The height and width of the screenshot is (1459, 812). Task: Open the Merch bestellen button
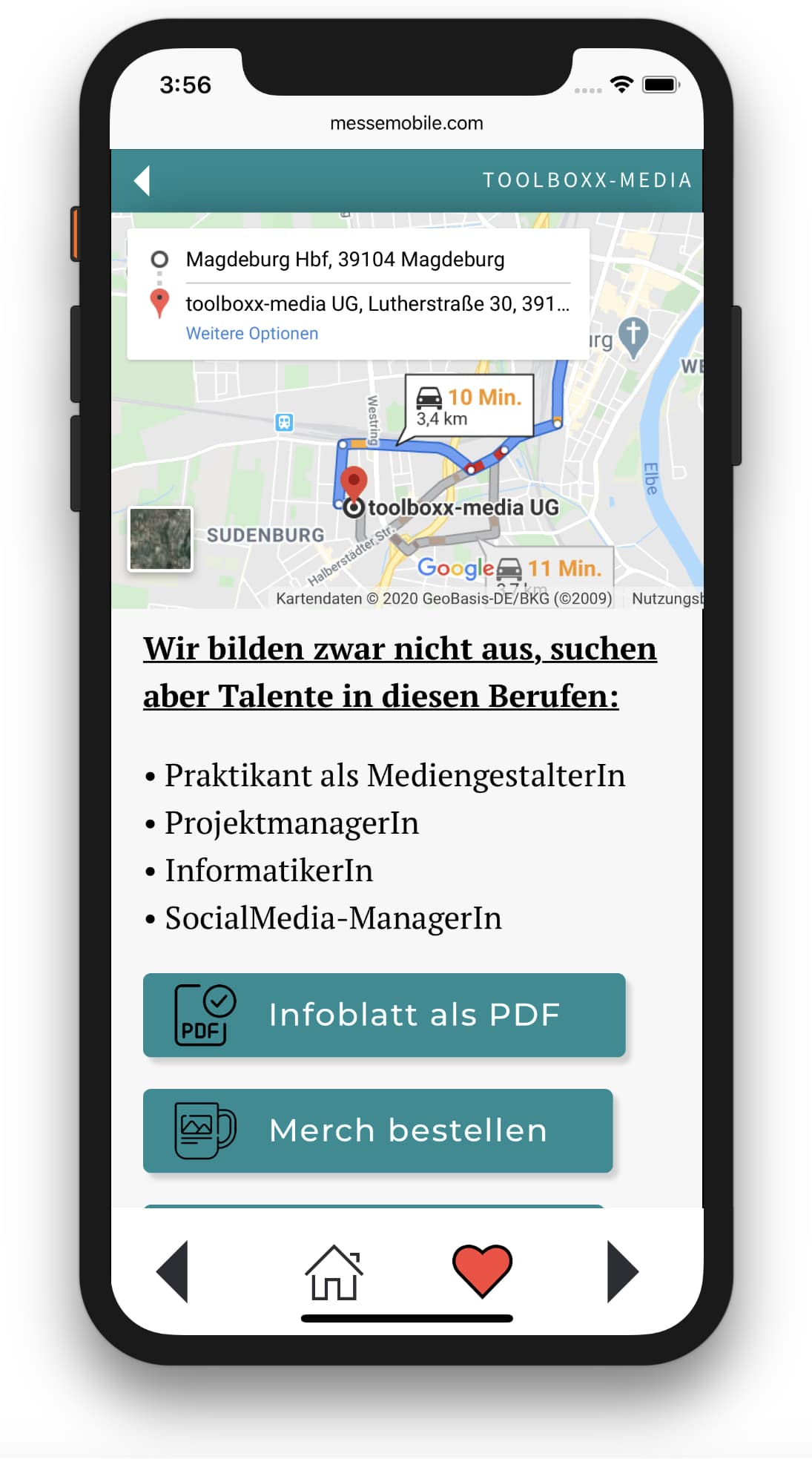pos(377,1130)
